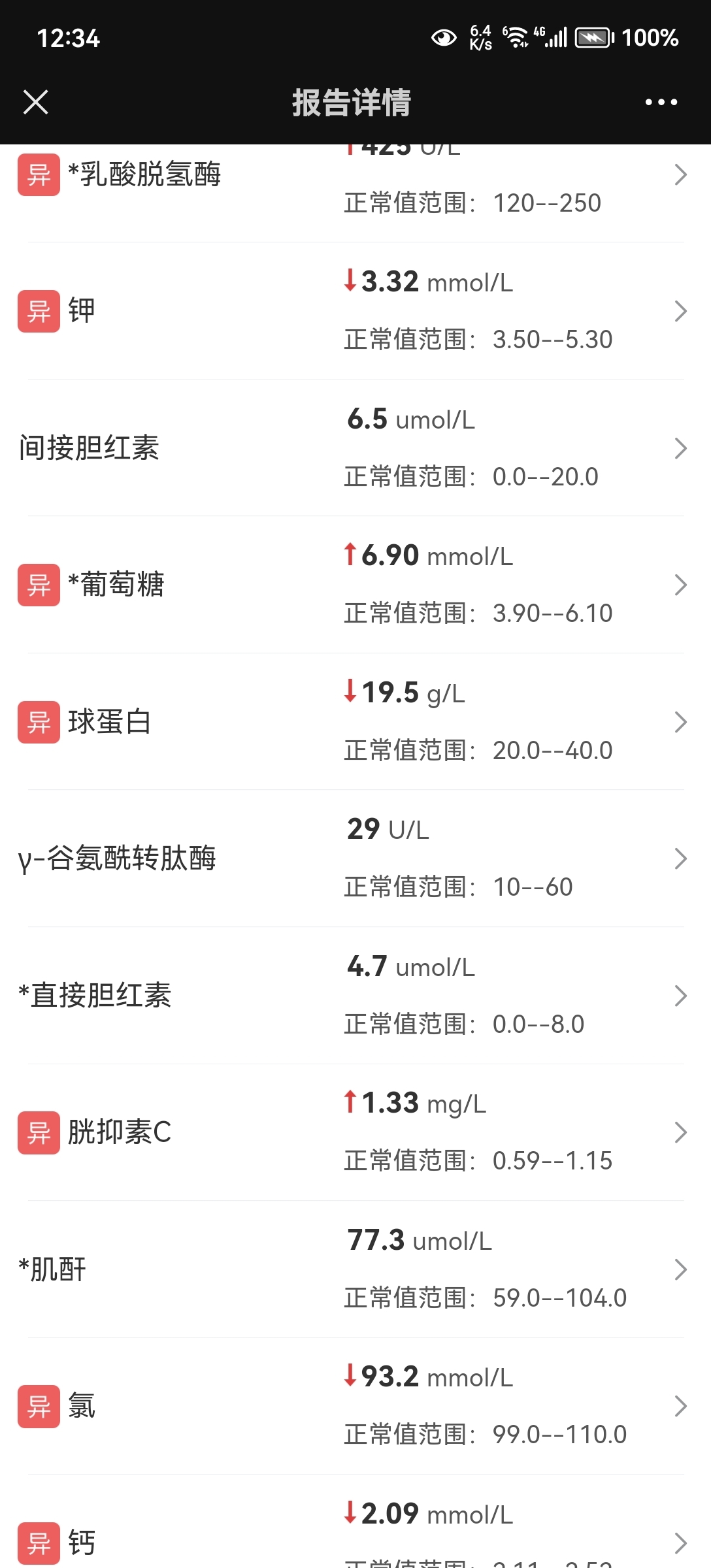Select the 胱抑素C abnormal result
This screenshot has width=711, height=1568.
355,1132
